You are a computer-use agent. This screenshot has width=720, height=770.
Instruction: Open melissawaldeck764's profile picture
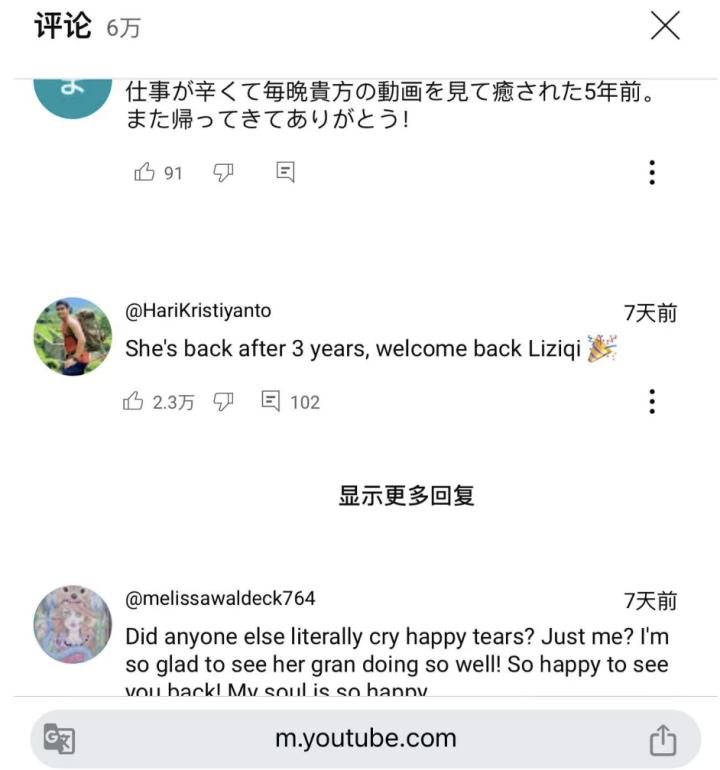pos(73,624)
